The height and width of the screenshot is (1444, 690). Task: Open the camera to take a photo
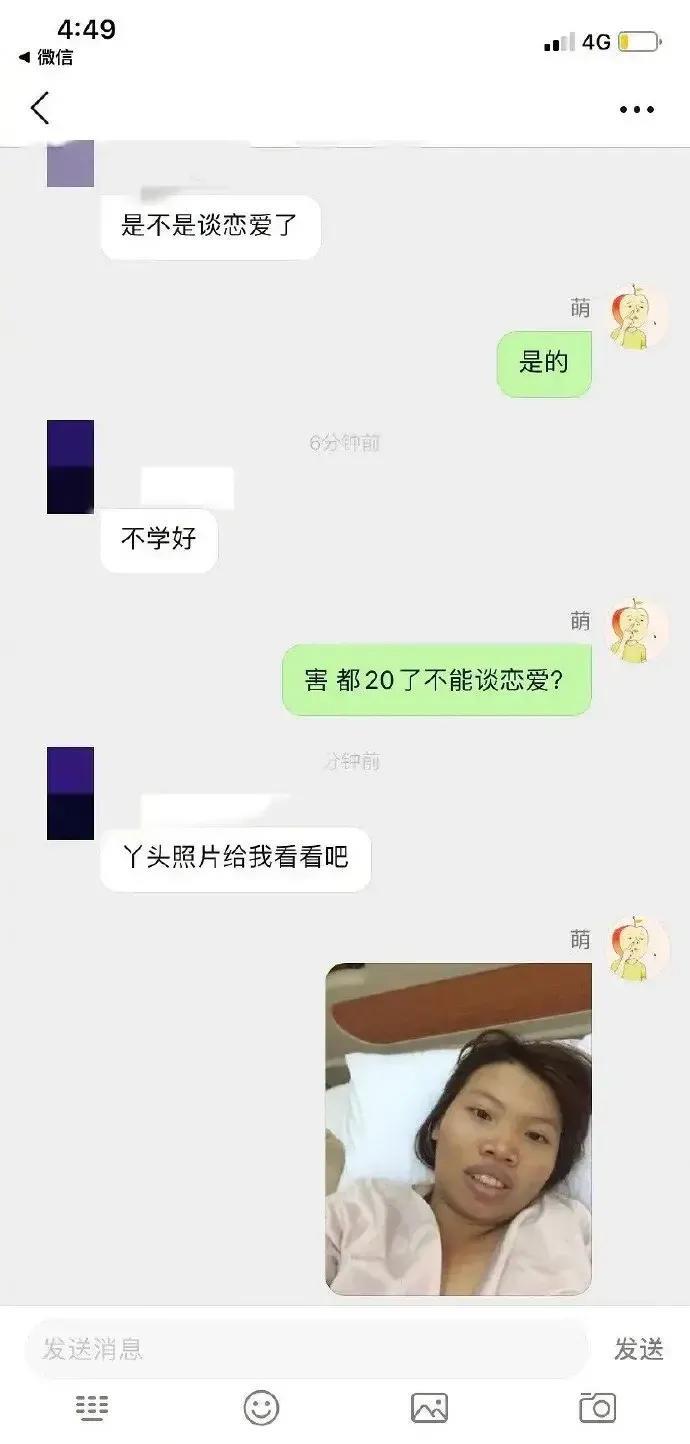(597, 1408)
